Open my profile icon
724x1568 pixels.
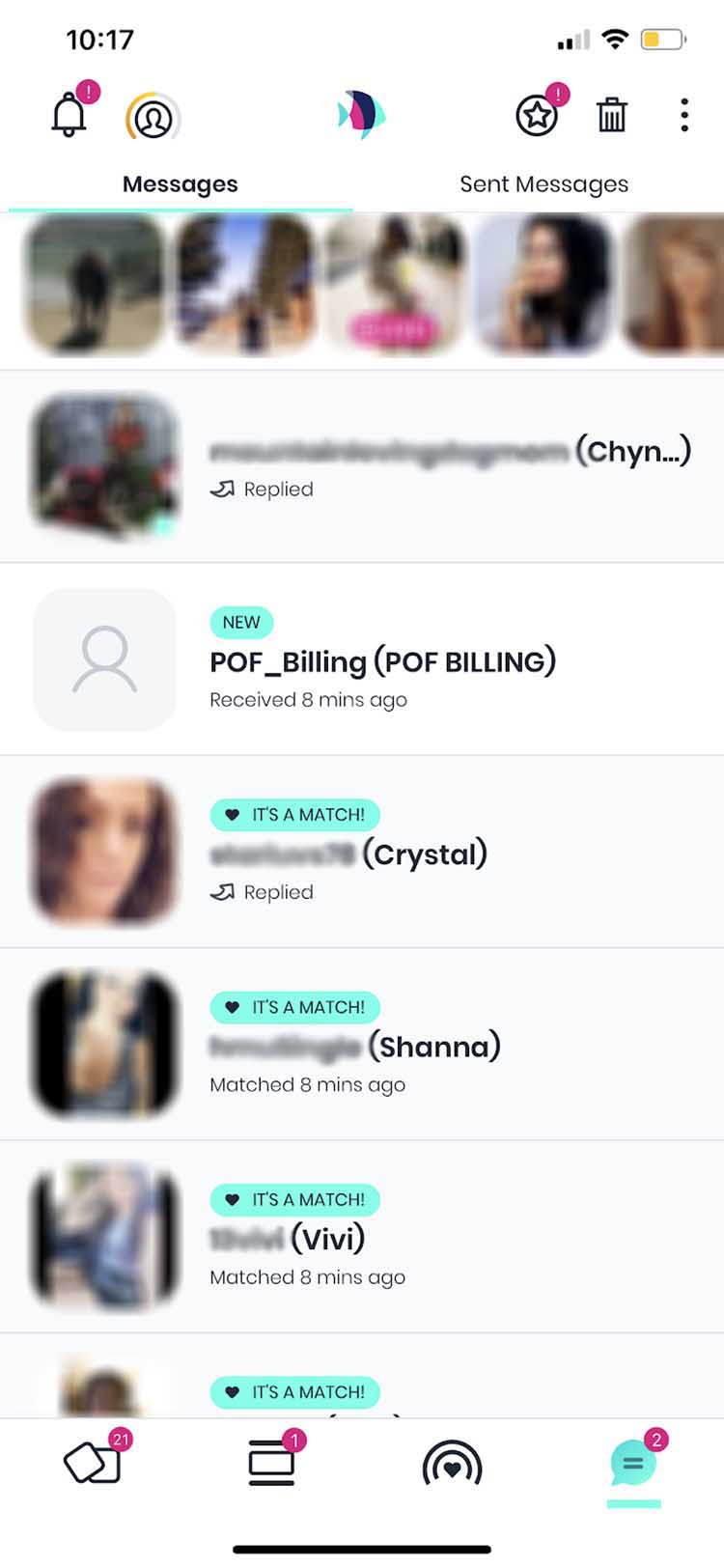point(153,118)
